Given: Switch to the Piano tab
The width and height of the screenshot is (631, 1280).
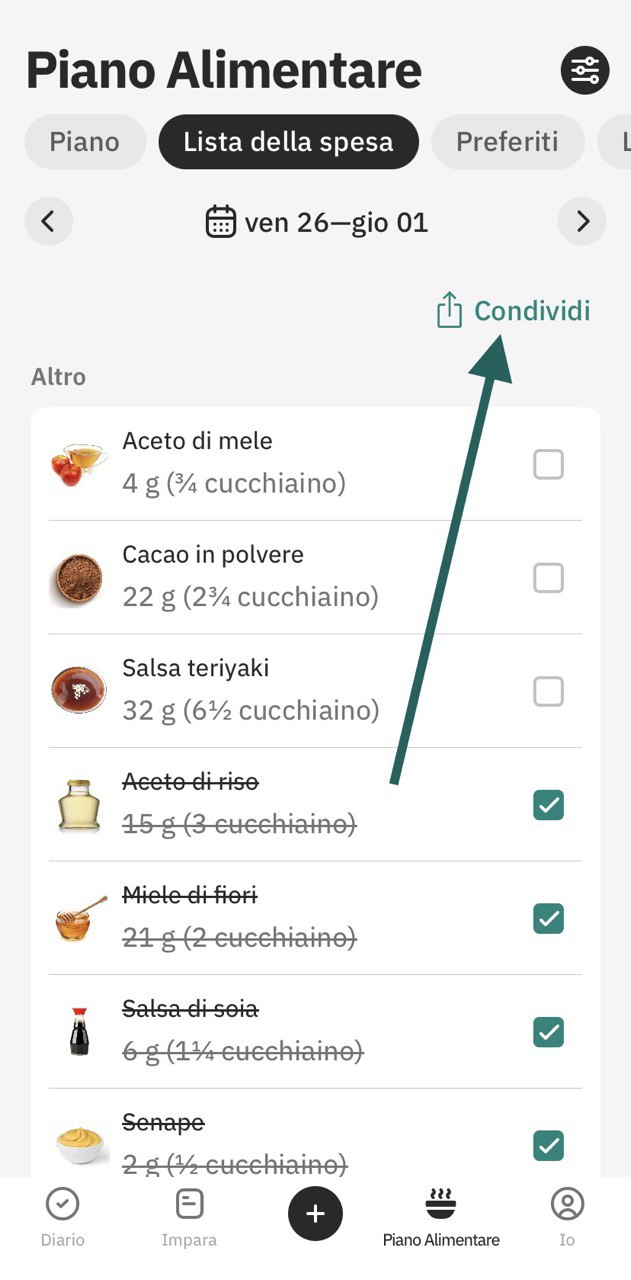Looking at the screenshot, I should tap(85, 142).
